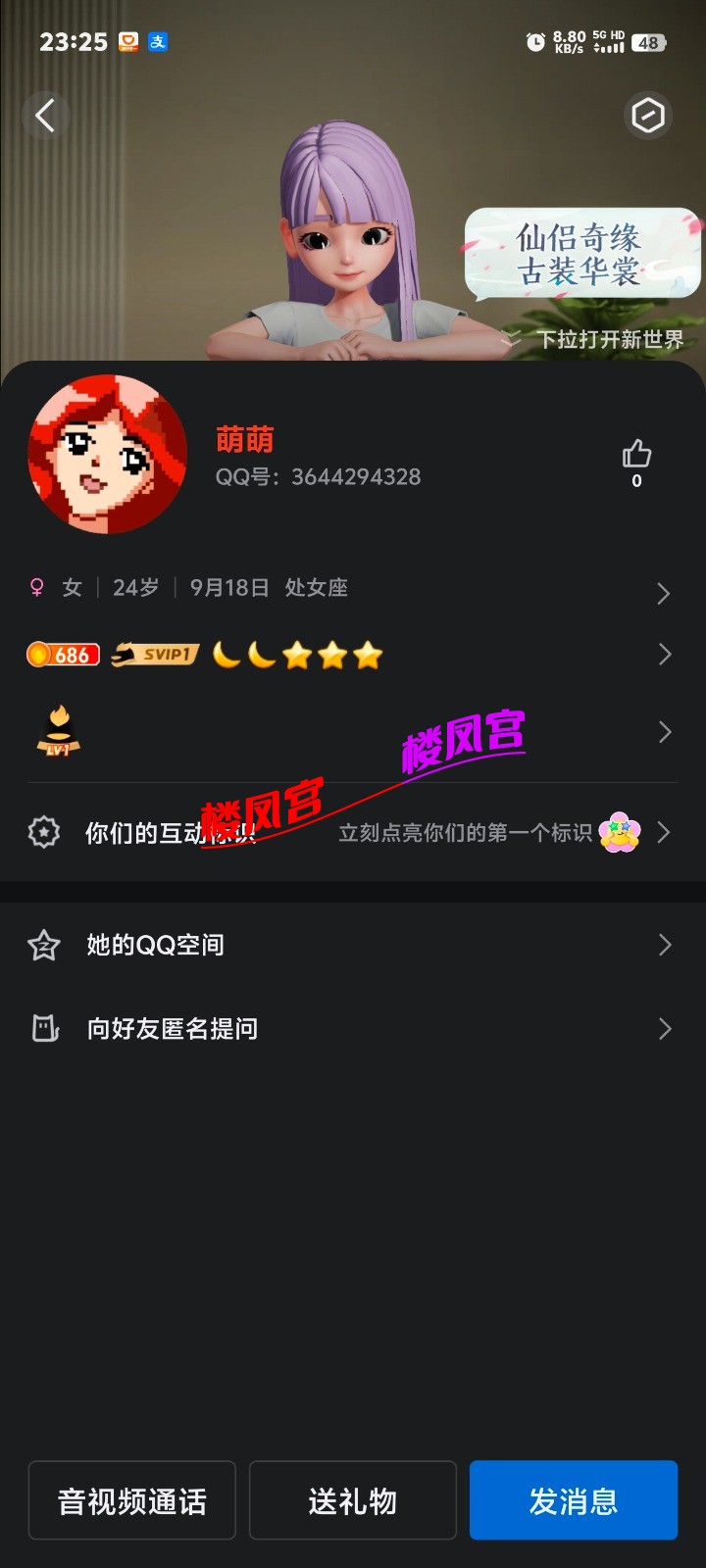Tap the thumbs-up like icon
The height and width of the screenshot is (1568, 706).
coord(636,453)
